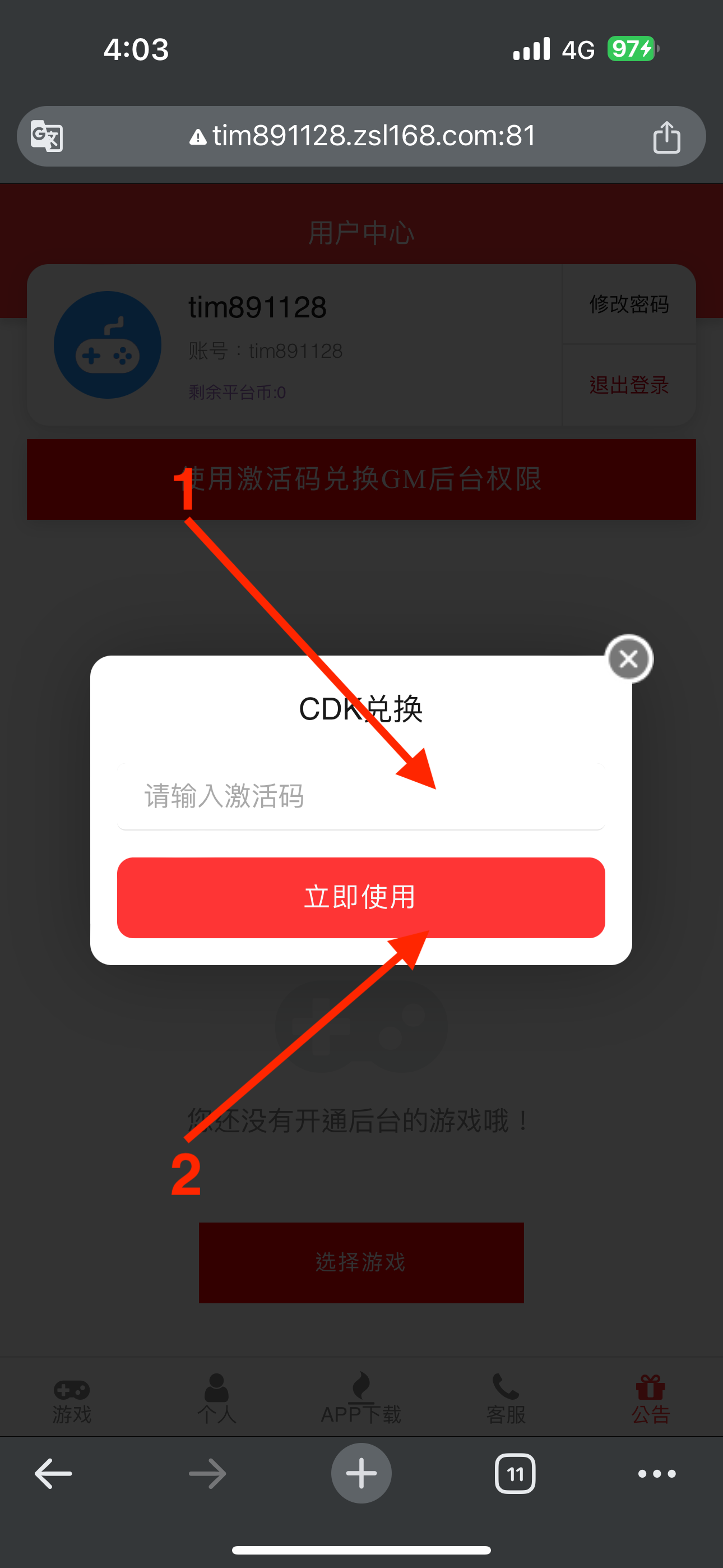This screenshot has height=1568, width=723.
Task: Open the browser overflow menu
Action: [657, 1474]
